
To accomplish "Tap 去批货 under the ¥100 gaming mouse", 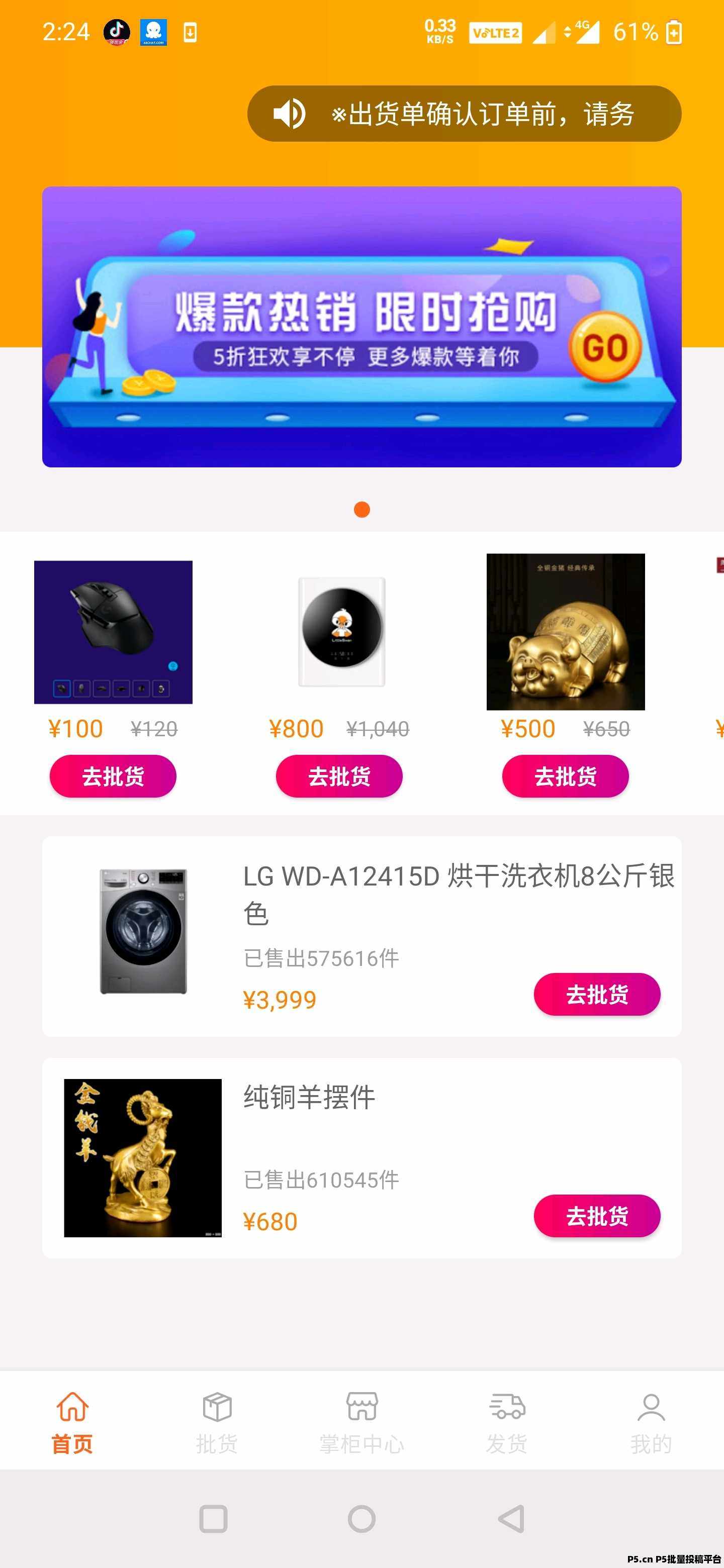I will (113, 776).
